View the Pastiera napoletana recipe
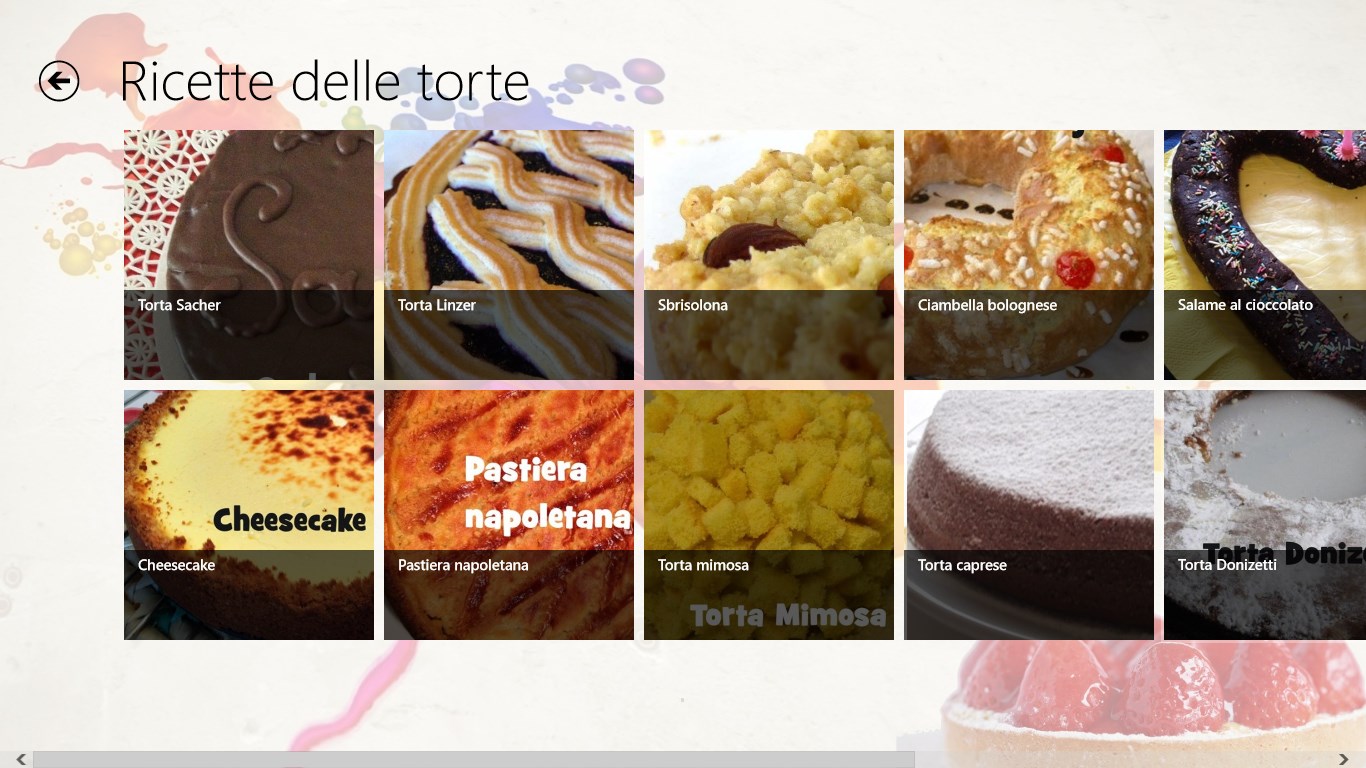The image size is (1366, 768). coord(509,515)
